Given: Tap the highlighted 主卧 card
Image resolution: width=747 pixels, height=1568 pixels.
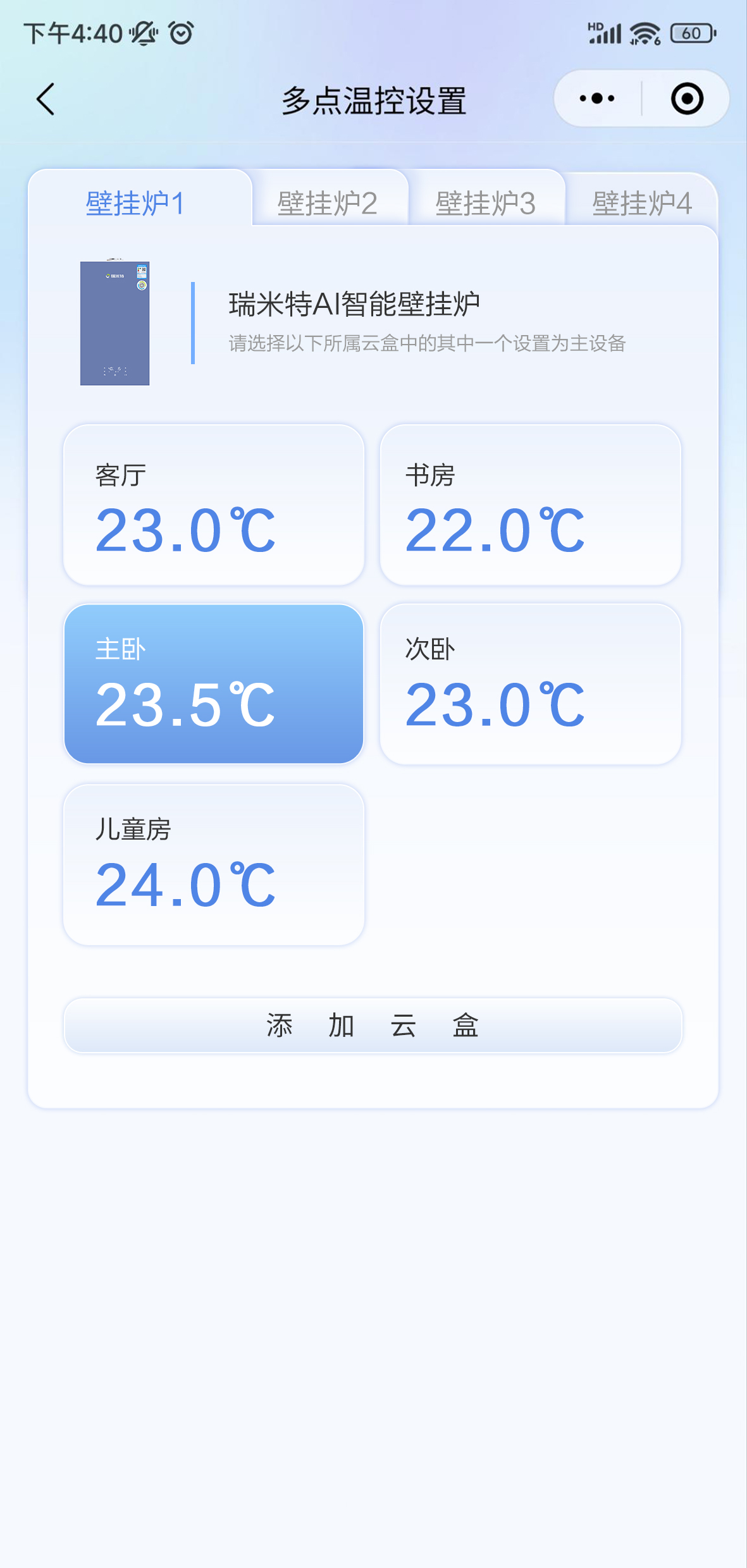Looking at the screenshot, I should coord(214,684).
